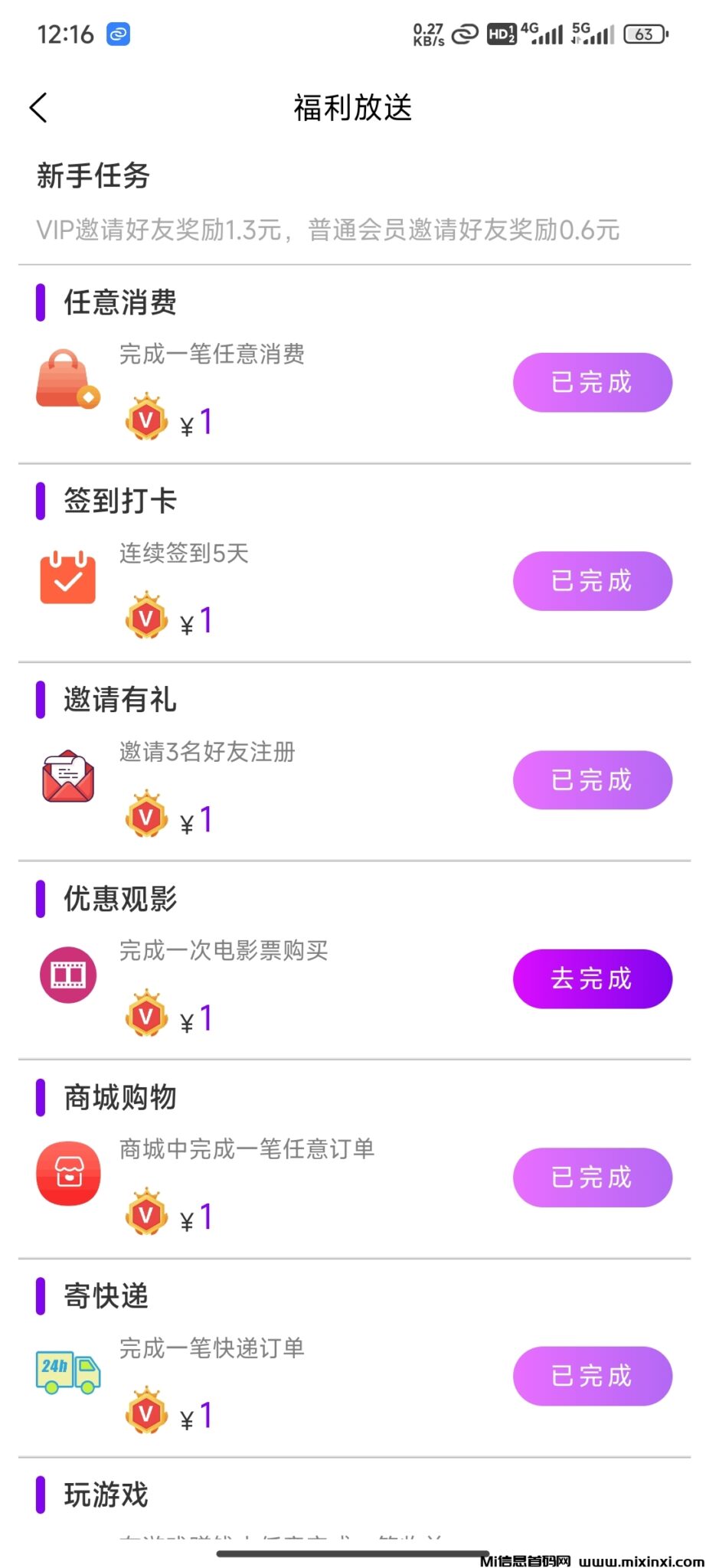The width and height of the screenshot is (706, 1568).
Task: Tap the 已完成 button for 寄快递 task
Action: [x=593, y=1376]
